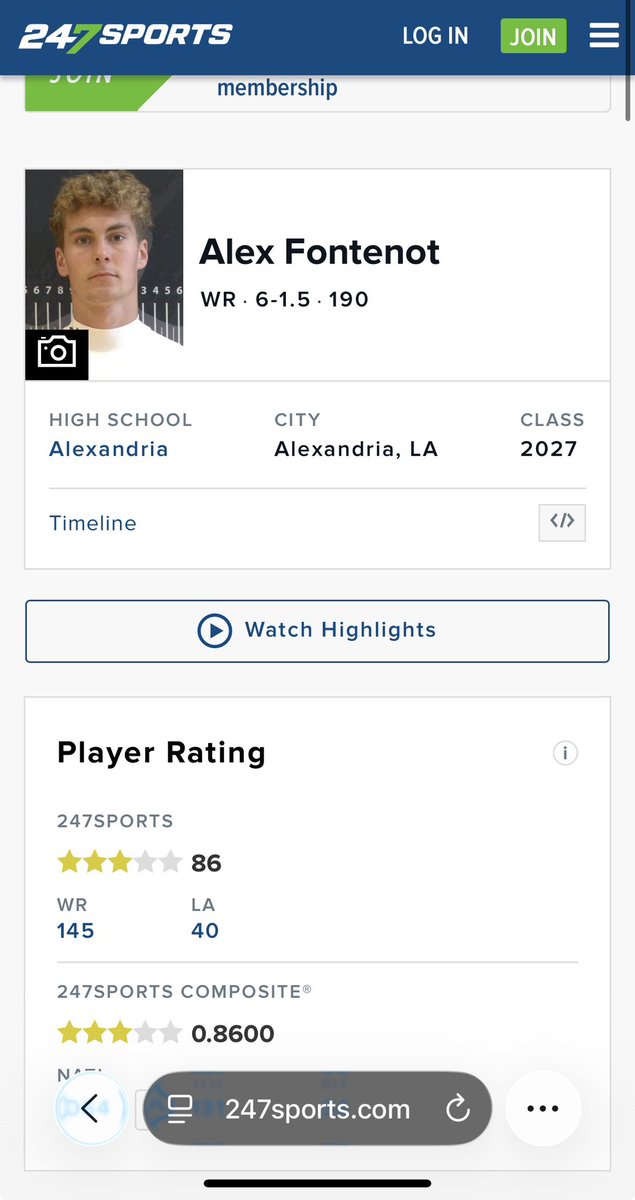635x1200 pixels.
Task: Open WR ranking 145
Action: tap(76, 931)
